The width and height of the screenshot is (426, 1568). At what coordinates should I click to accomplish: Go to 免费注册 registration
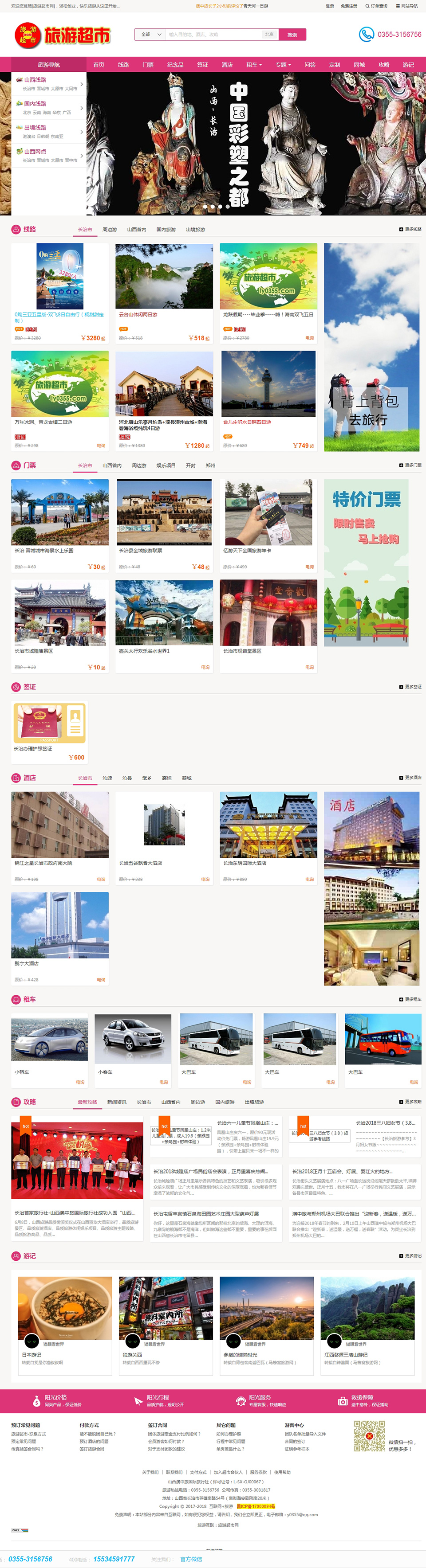click(349, 6)
